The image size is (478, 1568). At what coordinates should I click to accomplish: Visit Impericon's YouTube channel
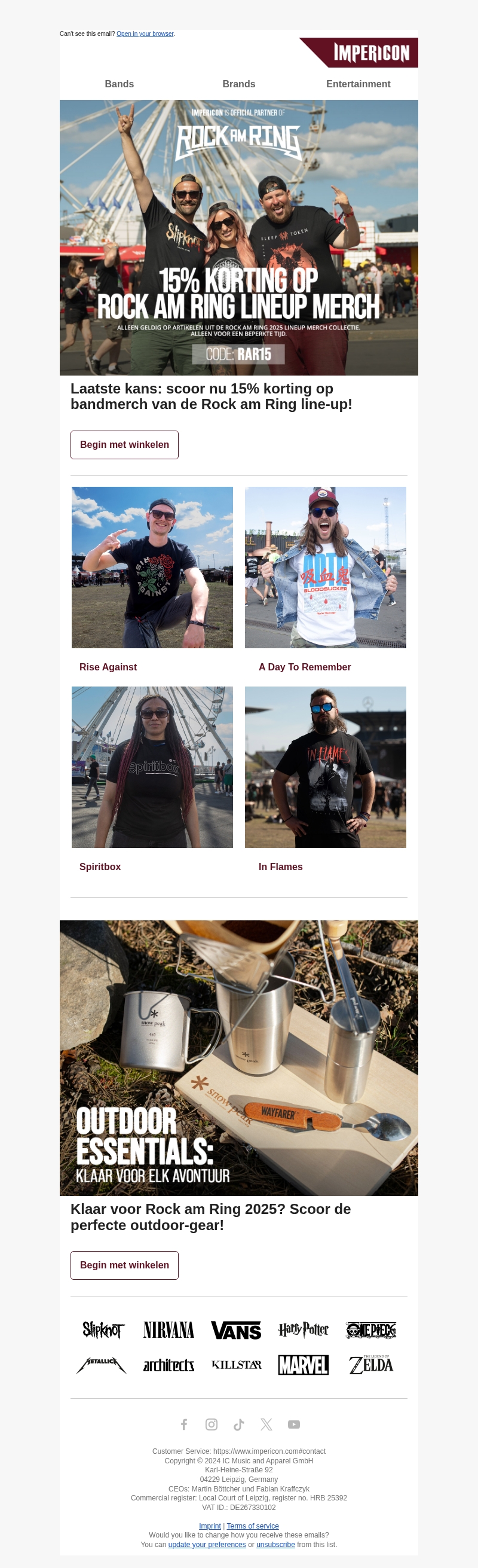[294, 1424]
